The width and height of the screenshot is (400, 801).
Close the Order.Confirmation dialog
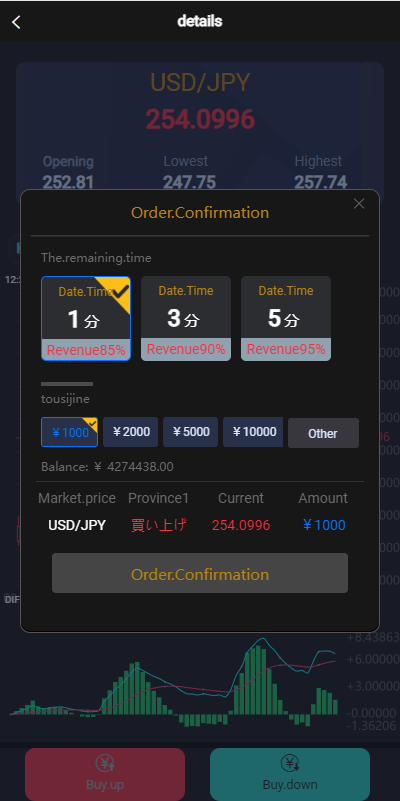[x=359, y=204]
